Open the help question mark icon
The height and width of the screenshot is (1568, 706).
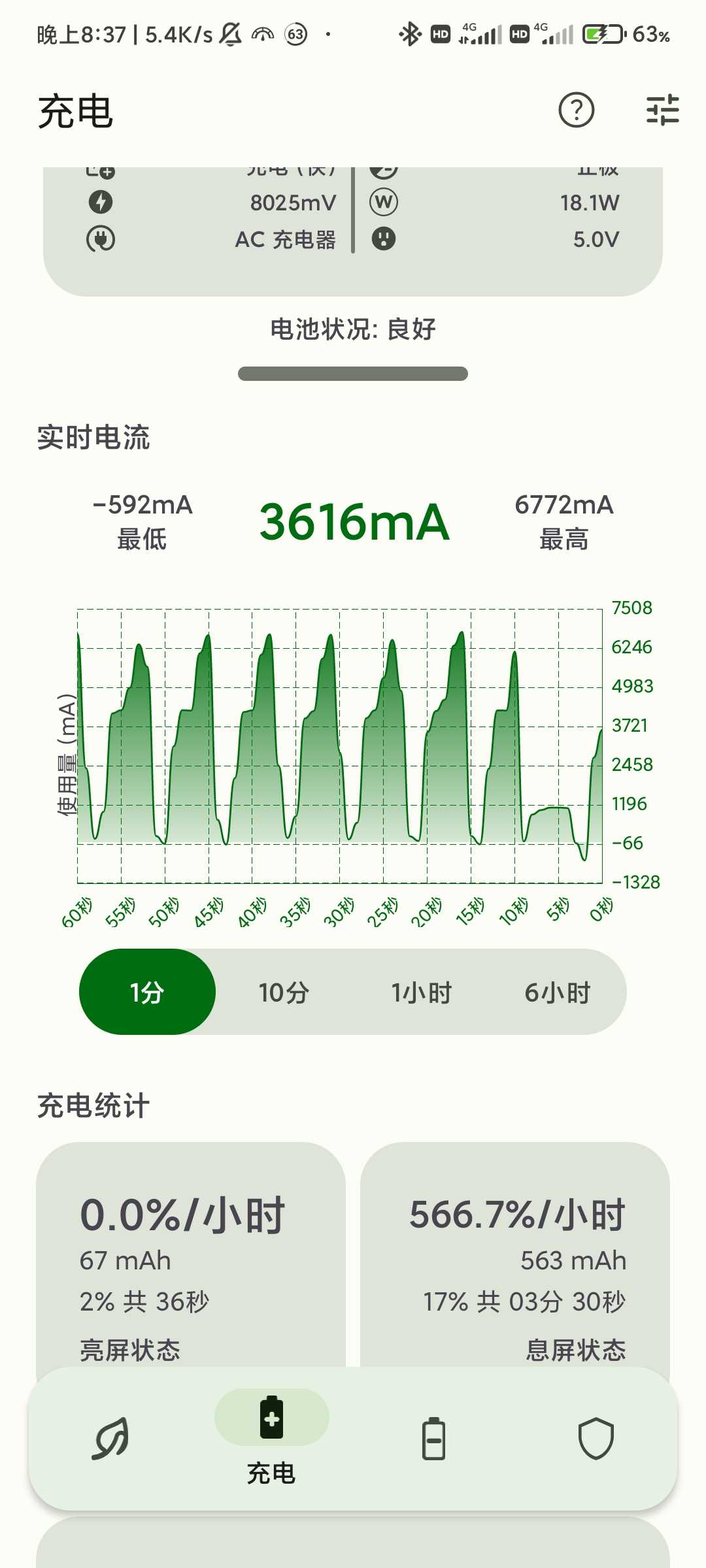click(576, 110)
